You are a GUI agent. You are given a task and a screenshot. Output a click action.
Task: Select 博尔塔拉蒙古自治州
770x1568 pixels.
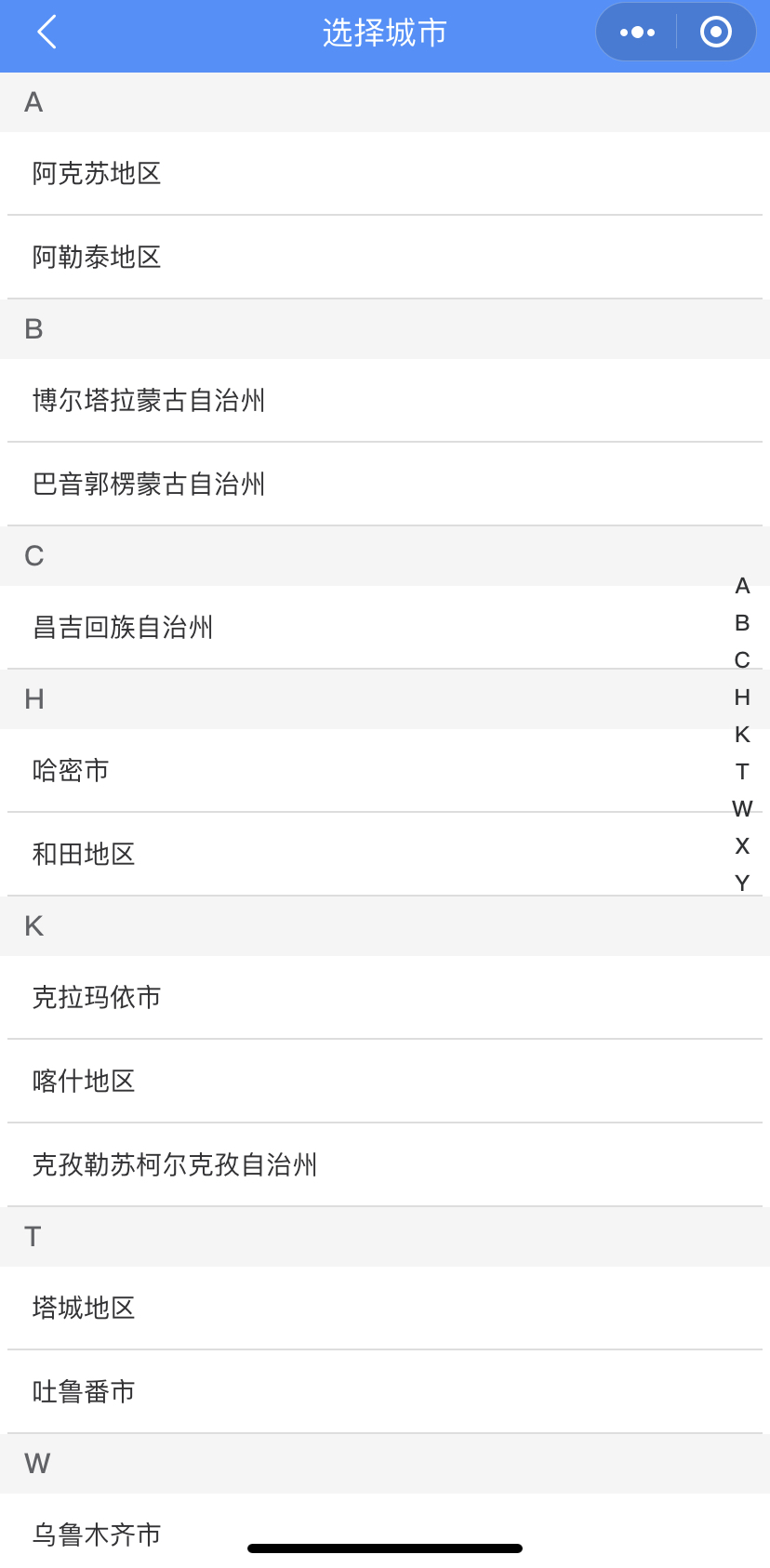(x=385, y=401)
